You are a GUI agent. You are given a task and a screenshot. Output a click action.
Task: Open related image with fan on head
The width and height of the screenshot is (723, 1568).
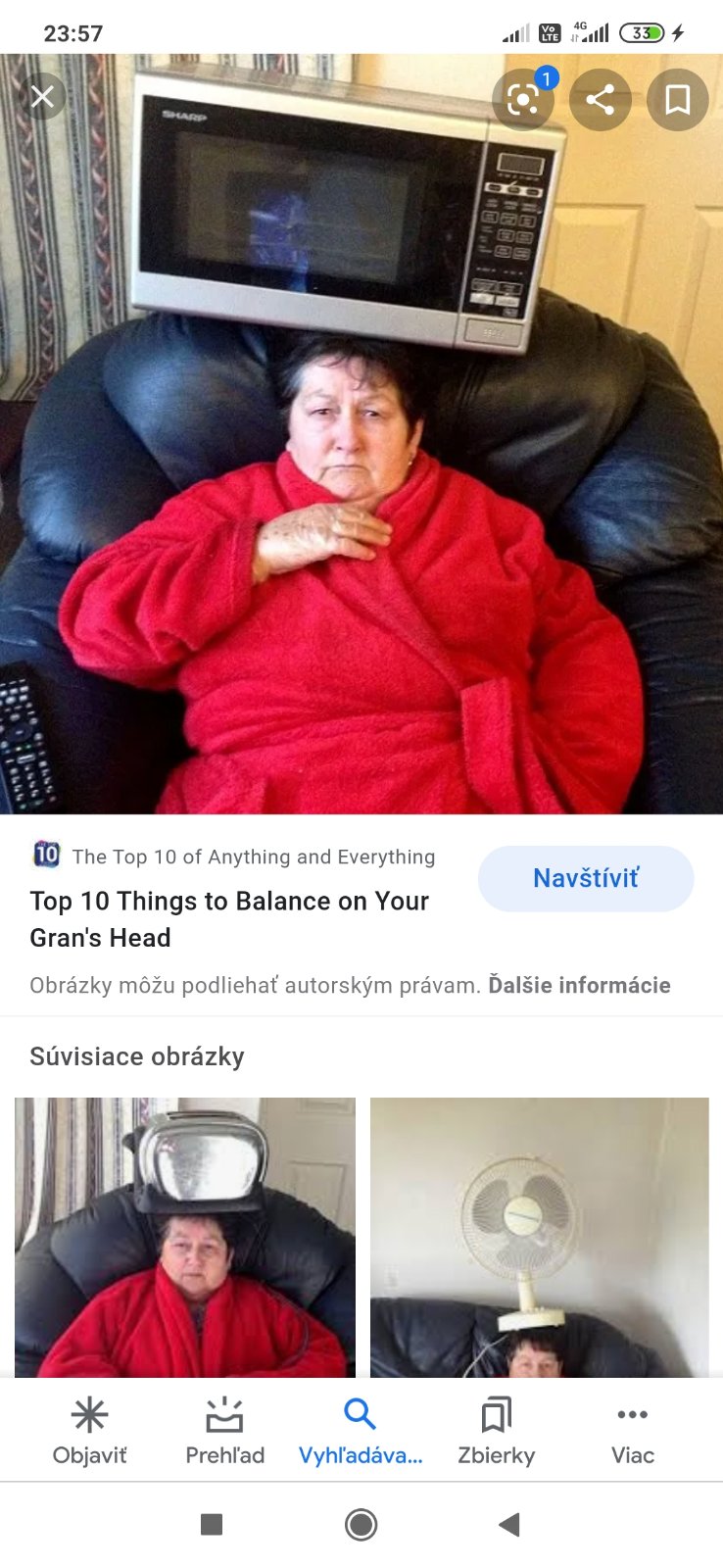pos(539,1237)
